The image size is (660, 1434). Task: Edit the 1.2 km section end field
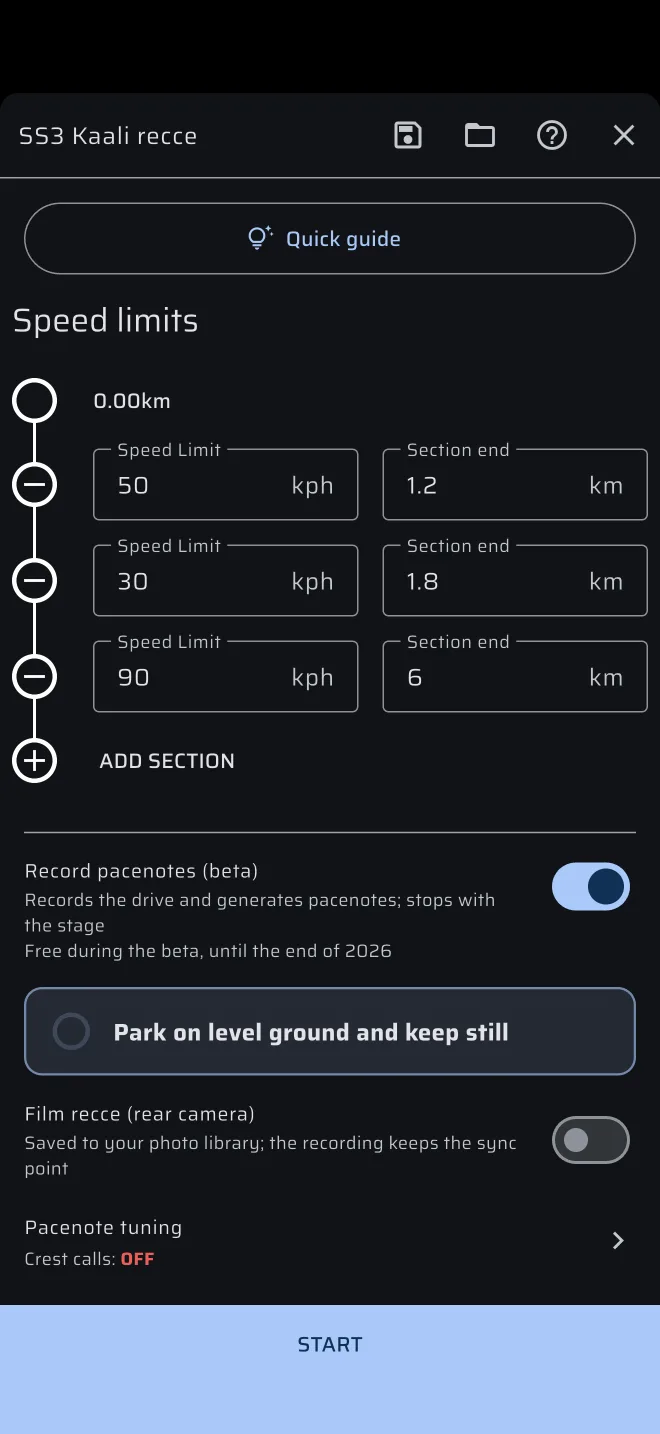coord(515,485)
